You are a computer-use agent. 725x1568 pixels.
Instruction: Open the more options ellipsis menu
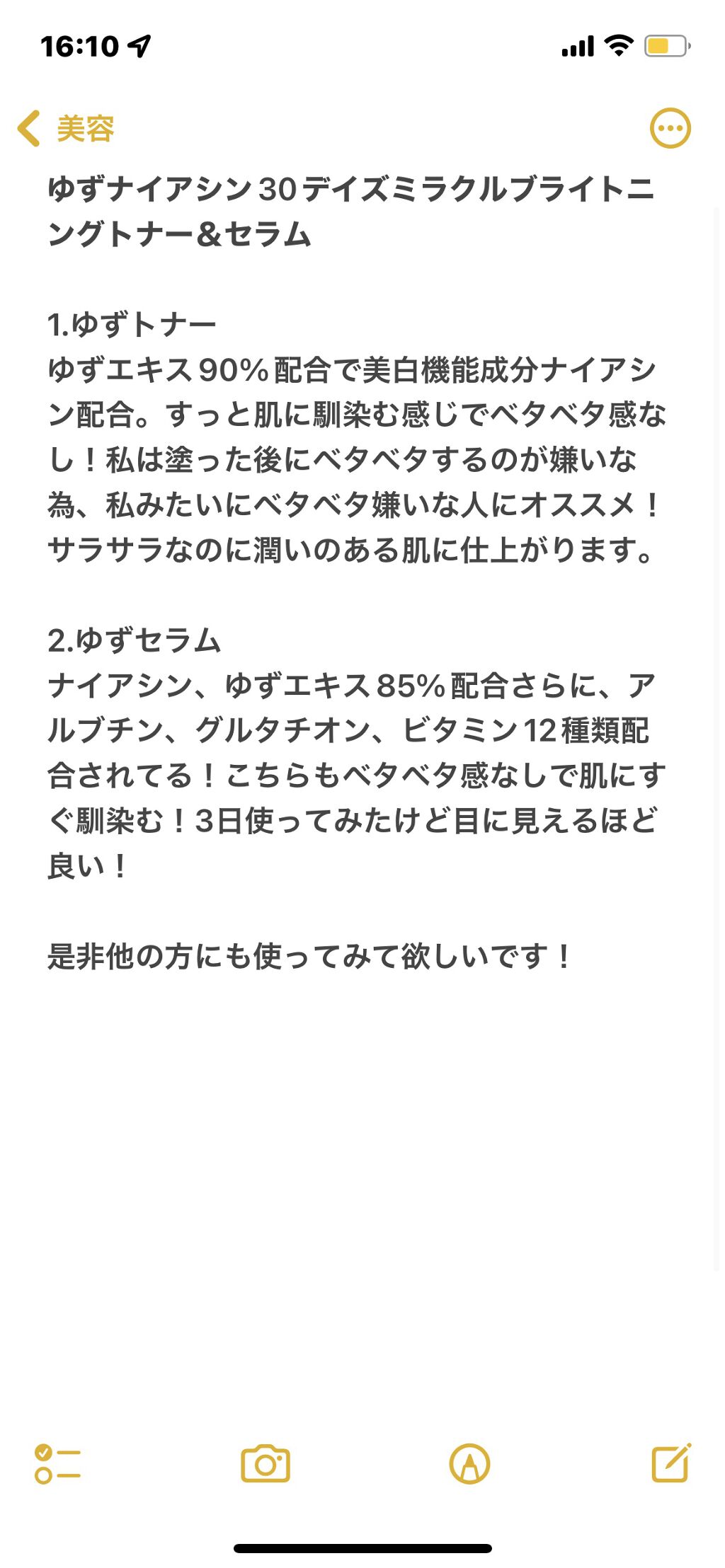point(670,128)
